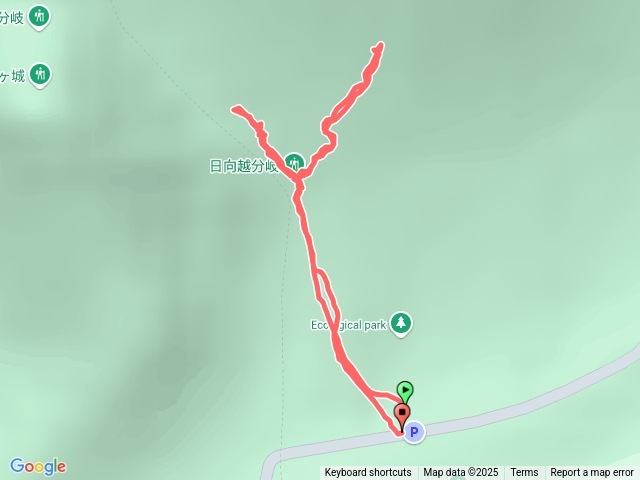The image size is (640, 480).
Task: Tap the parking P marker
Action: click(x=414, y=432)
